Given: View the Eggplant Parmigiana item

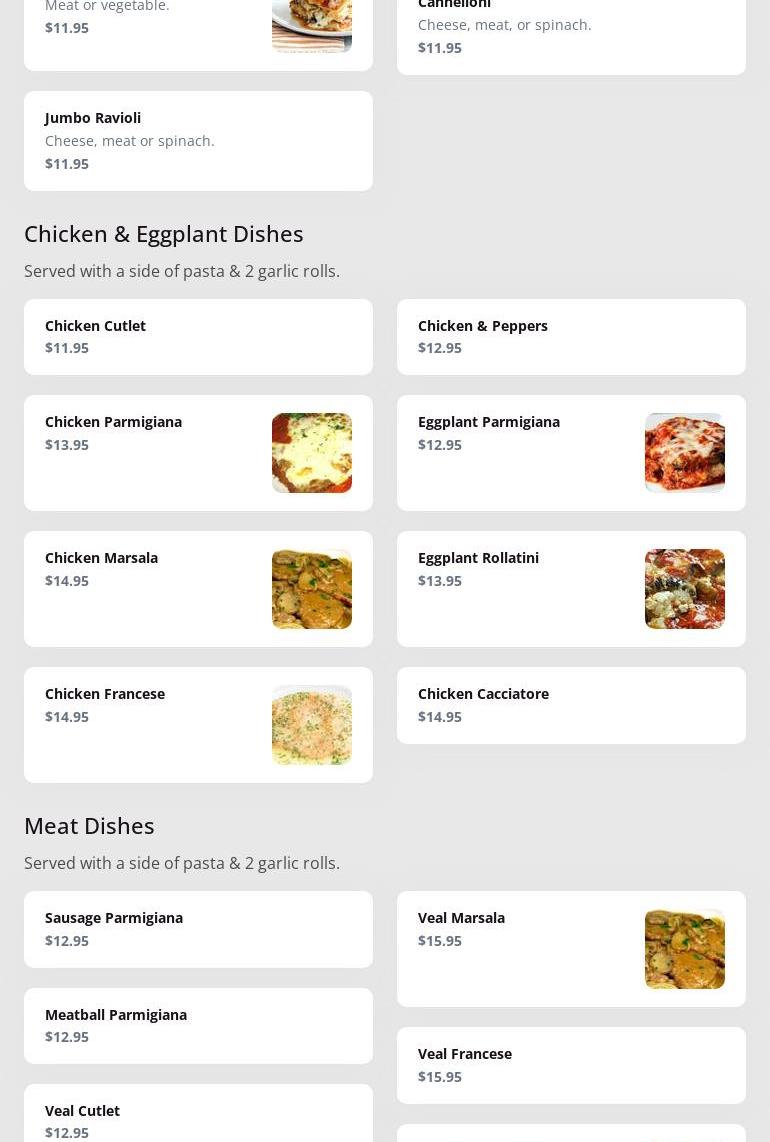Looking at the screenshot, I should [x=571, y=453].
